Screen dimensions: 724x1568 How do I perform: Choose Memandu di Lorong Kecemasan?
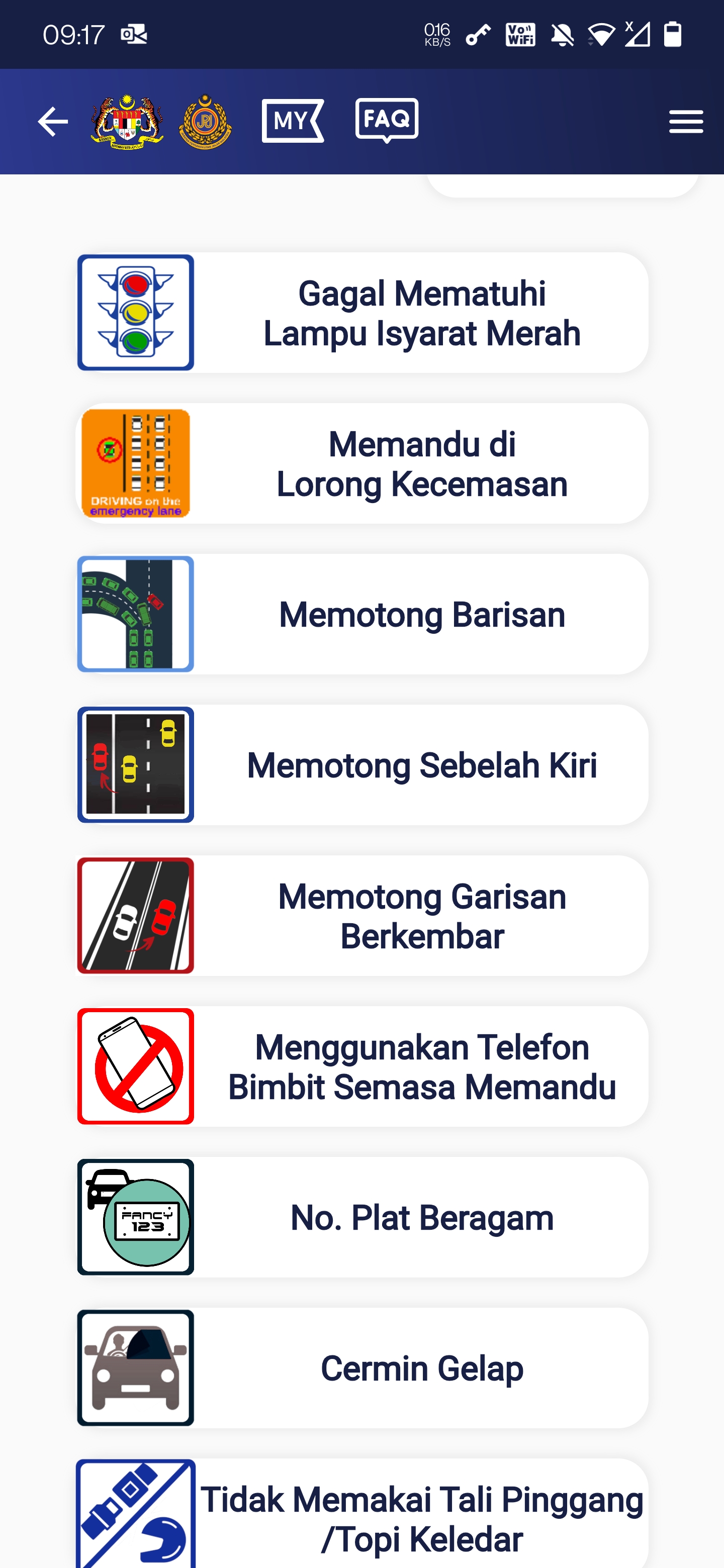(363, 463)
